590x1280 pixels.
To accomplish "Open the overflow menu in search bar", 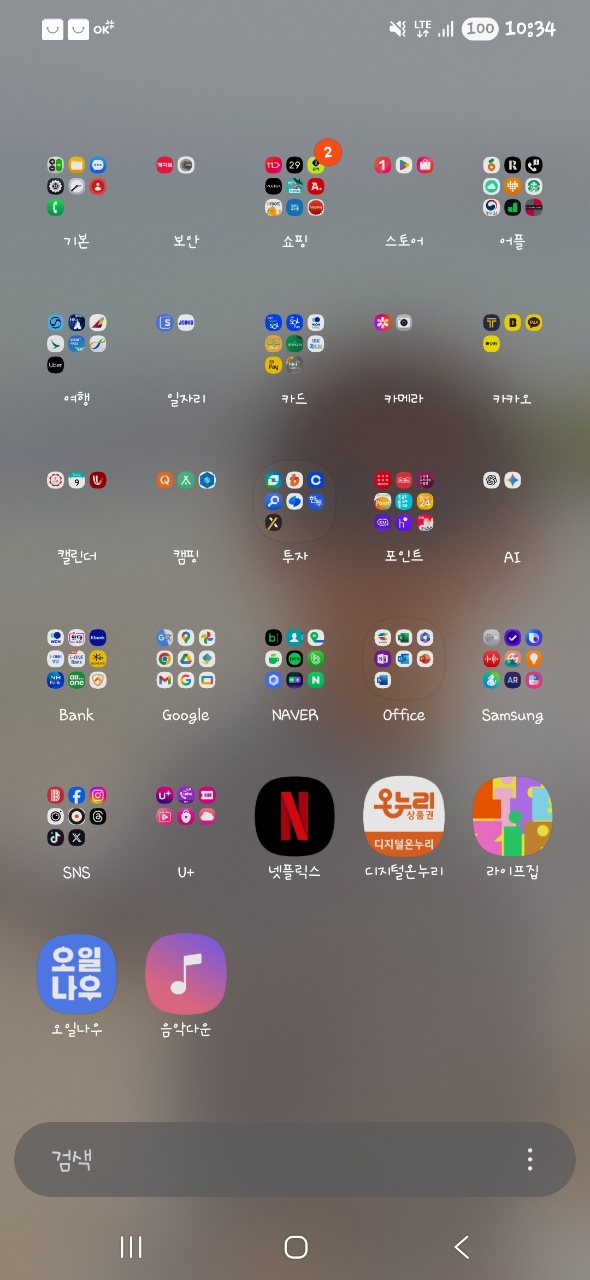I will point(530,1160).
